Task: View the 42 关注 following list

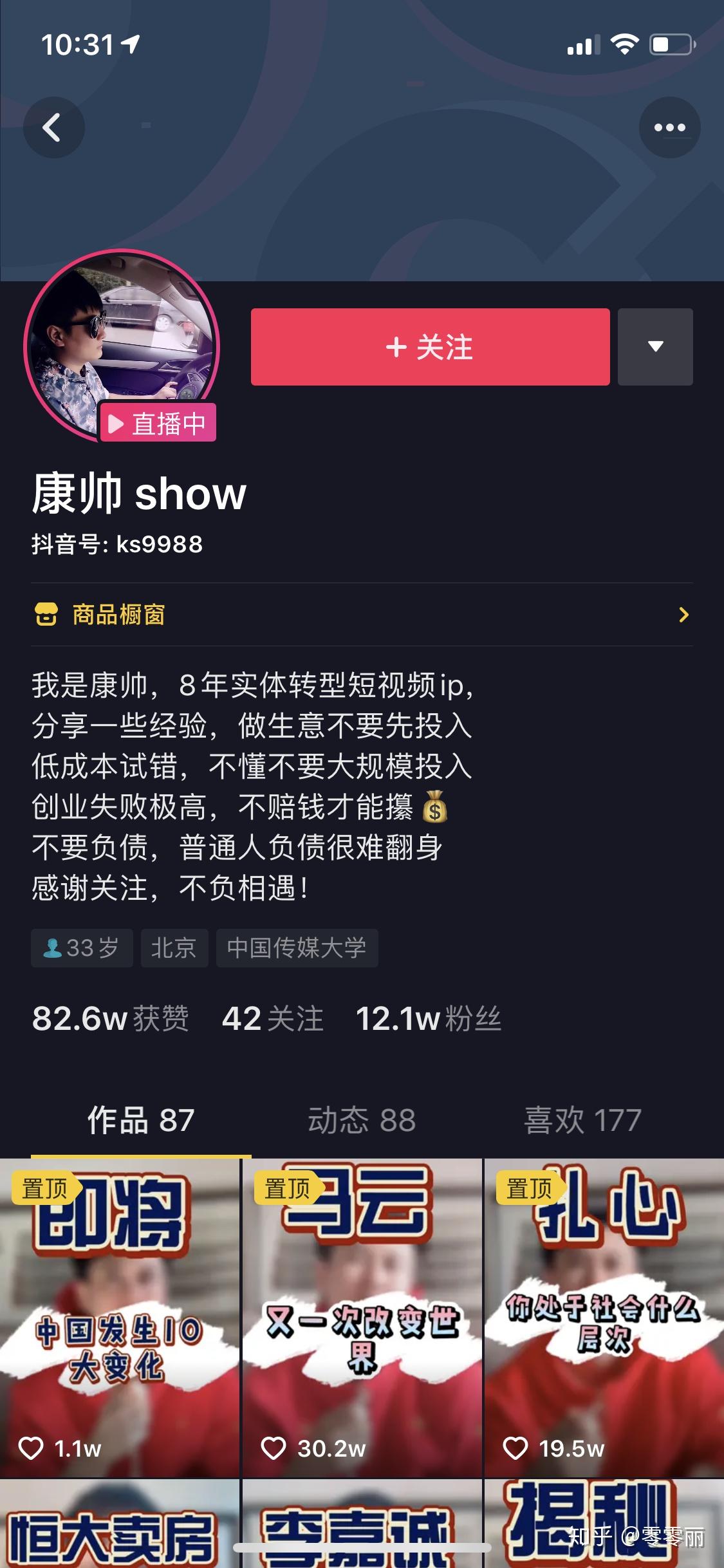Action: pyautogui.click(x=272, y=1018)
